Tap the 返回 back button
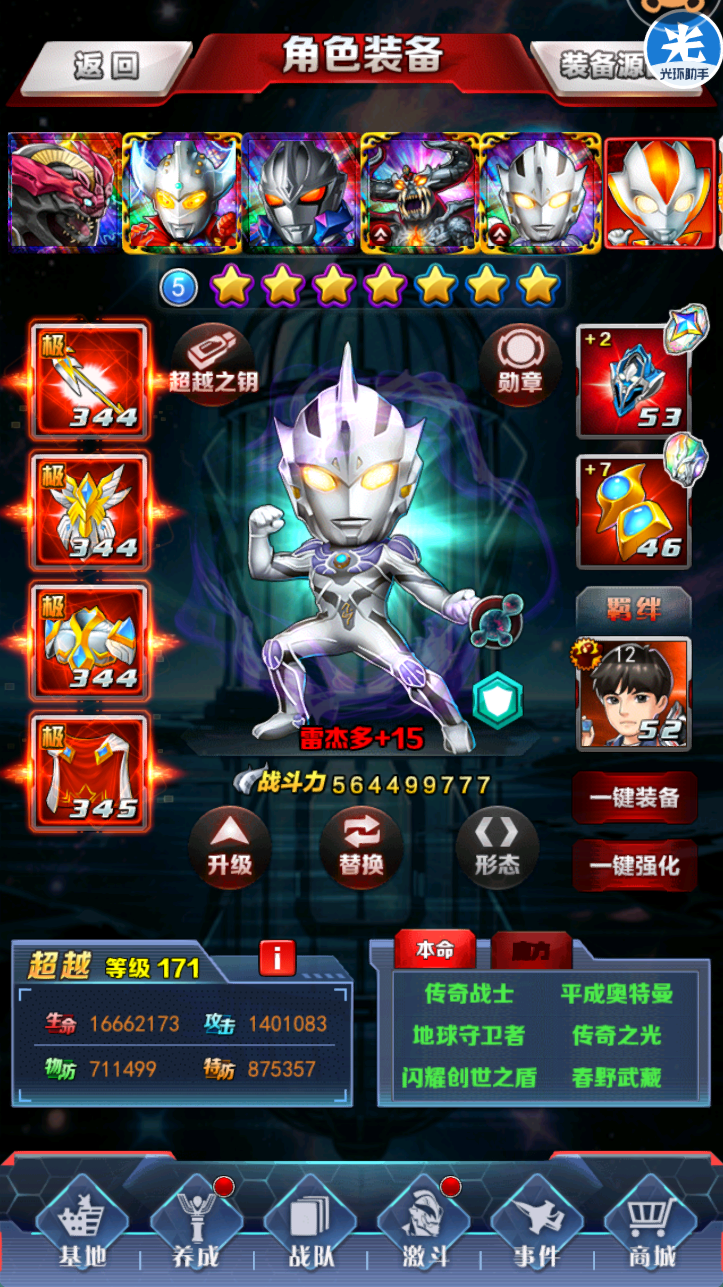The image size is (723, 1287). pyautogui.click(x=106, y=67)
